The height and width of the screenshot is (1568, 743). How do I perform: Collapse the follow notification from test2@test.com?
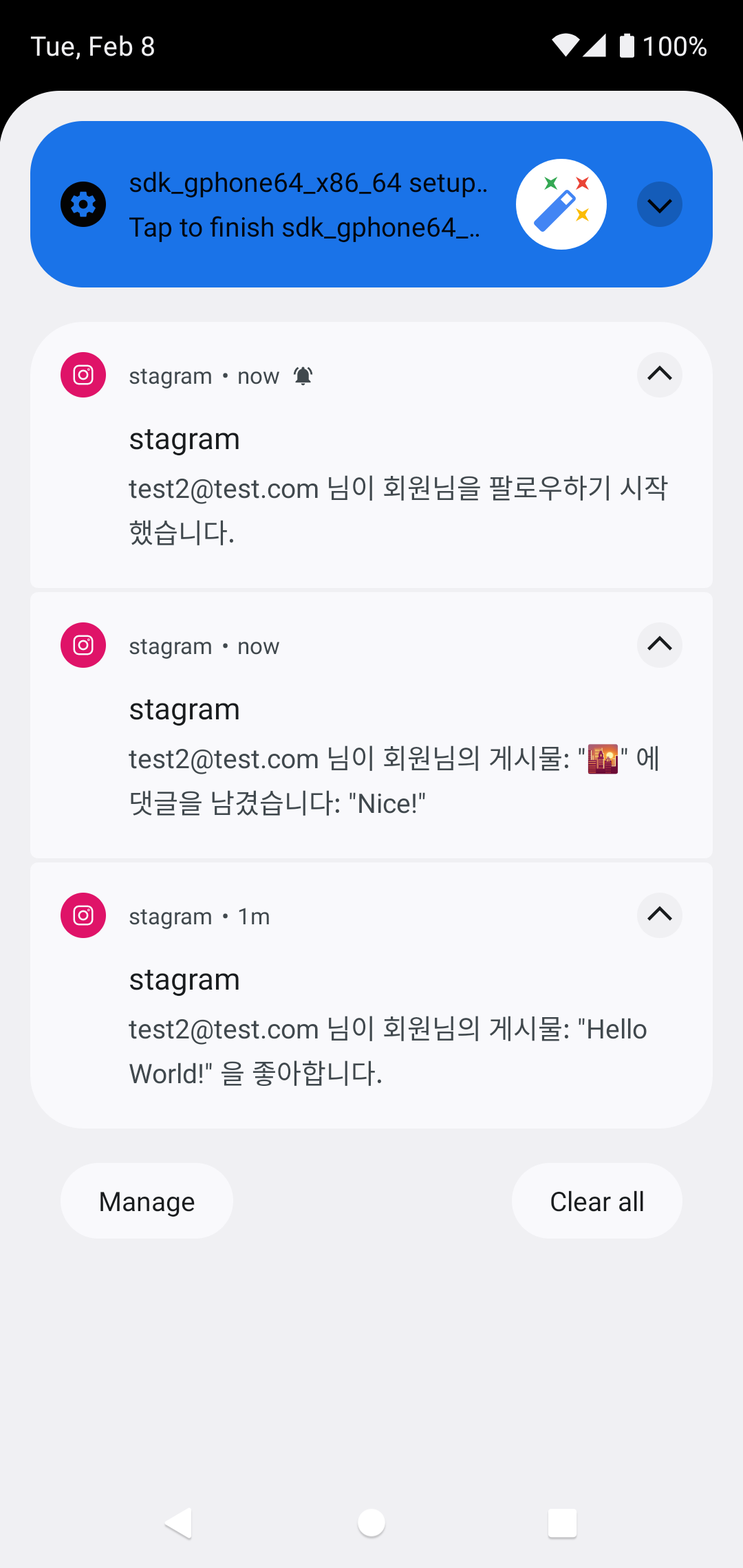[x=659, y=375]
